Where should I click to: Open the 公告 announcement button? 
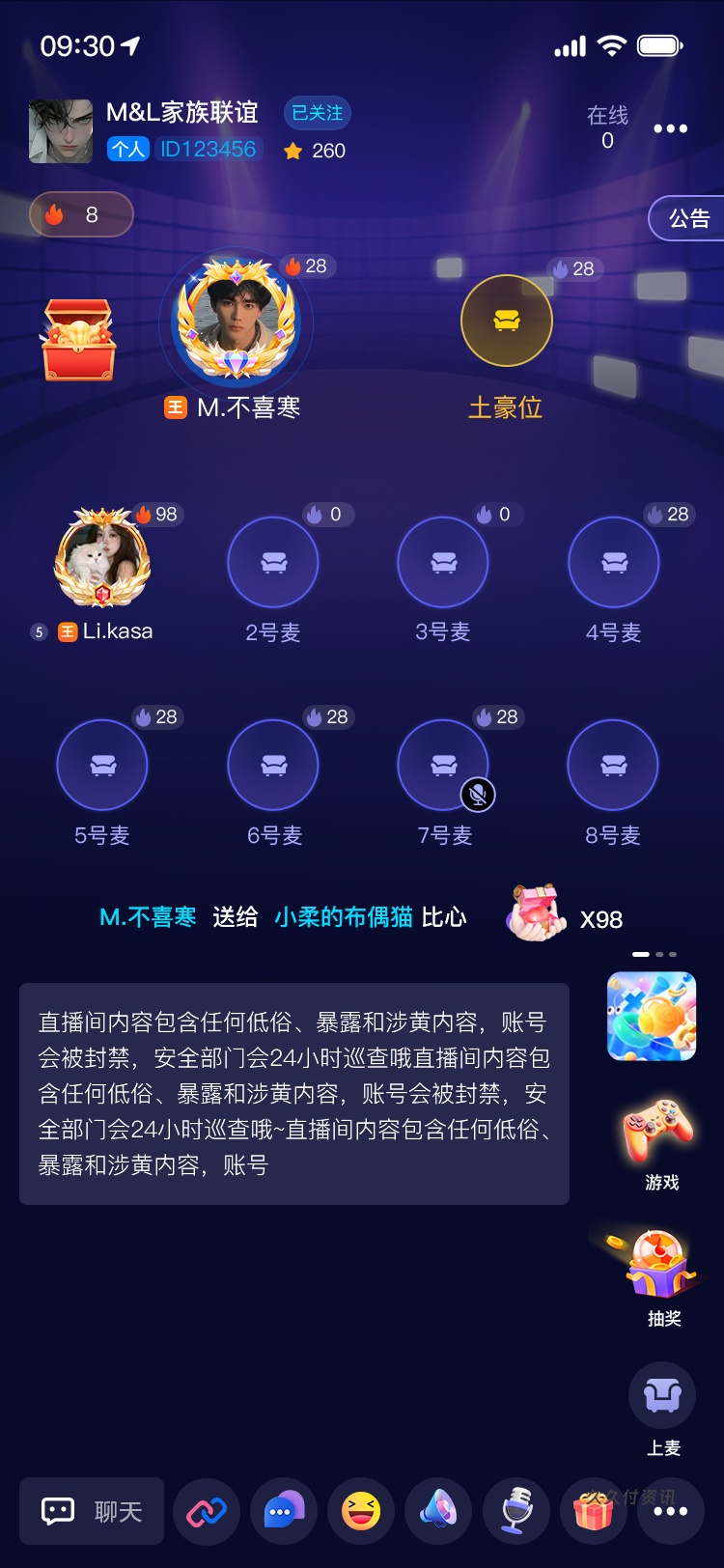point(687,218)
